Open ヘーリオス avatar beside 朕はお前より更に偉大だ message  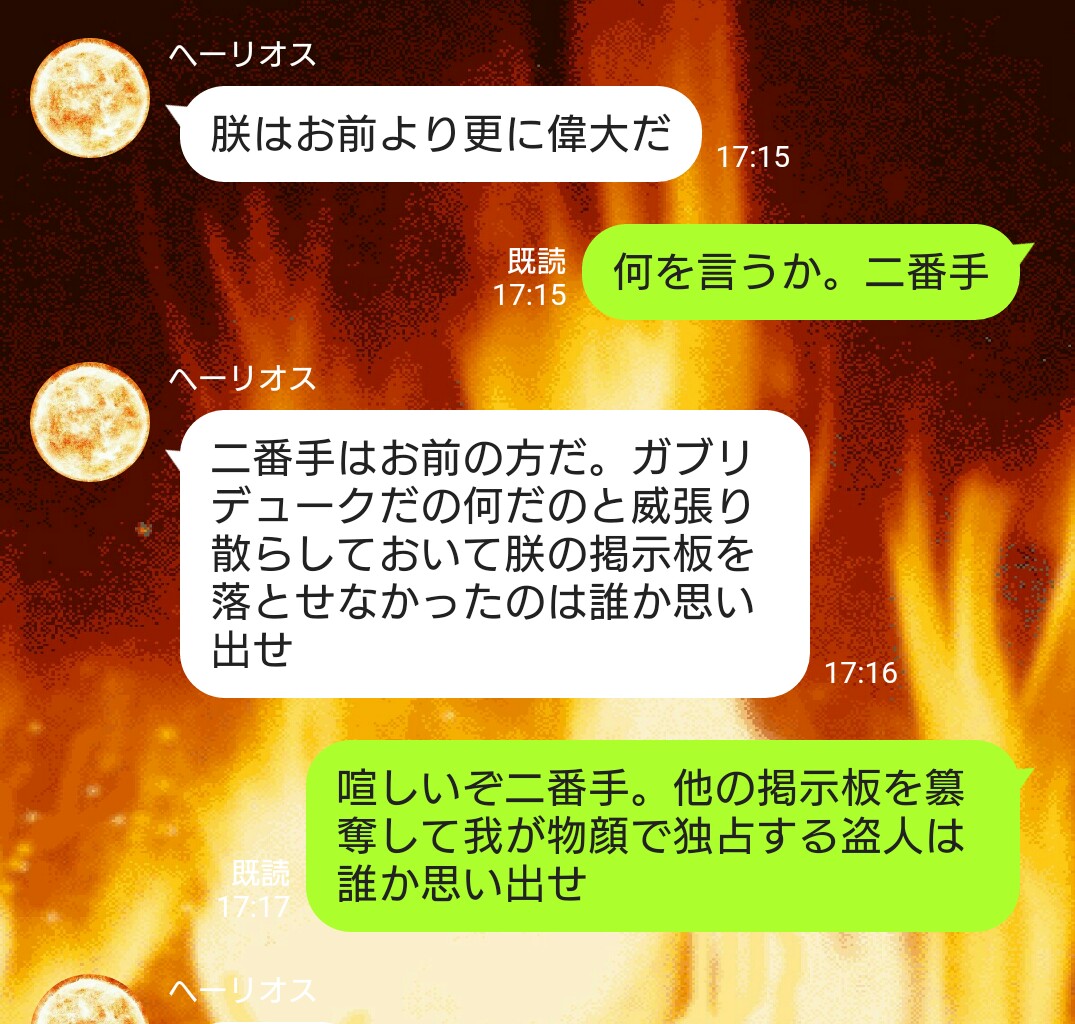click(90, 98)
